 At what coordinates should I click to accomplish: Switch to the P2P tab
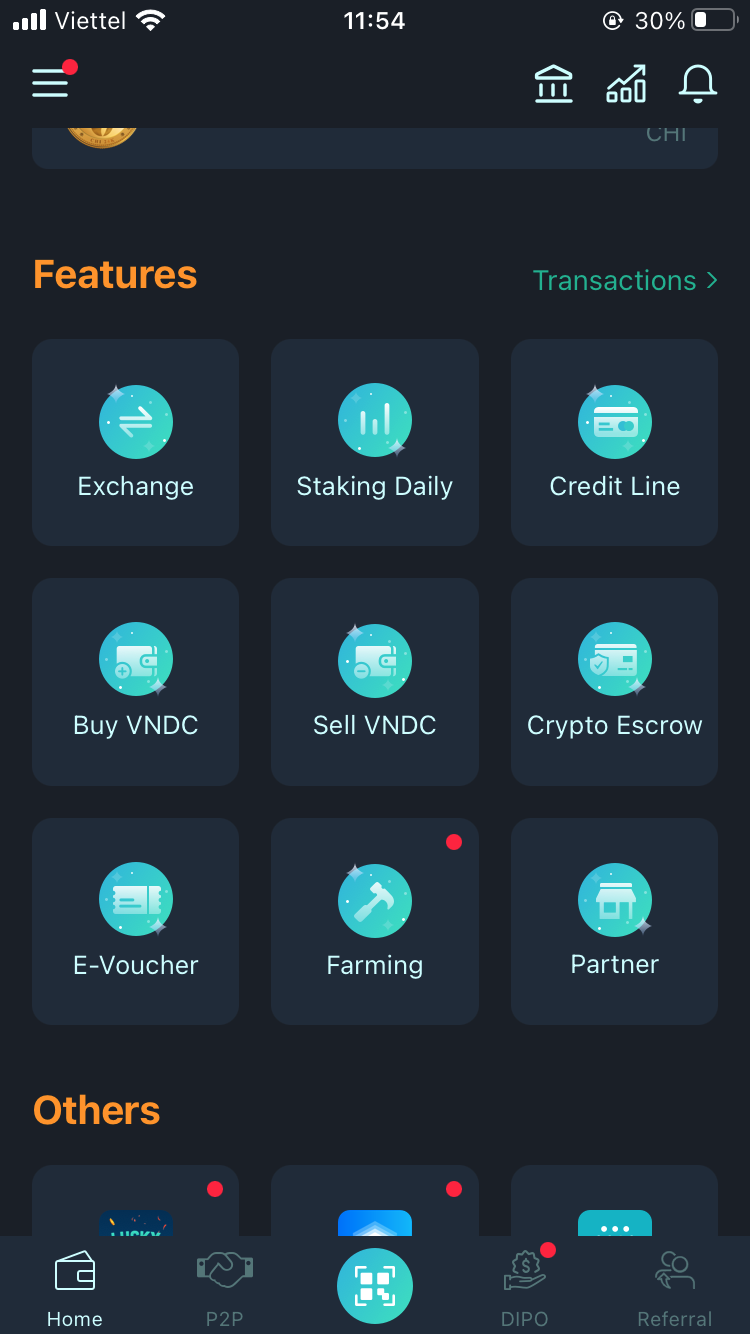[225, 1288]
